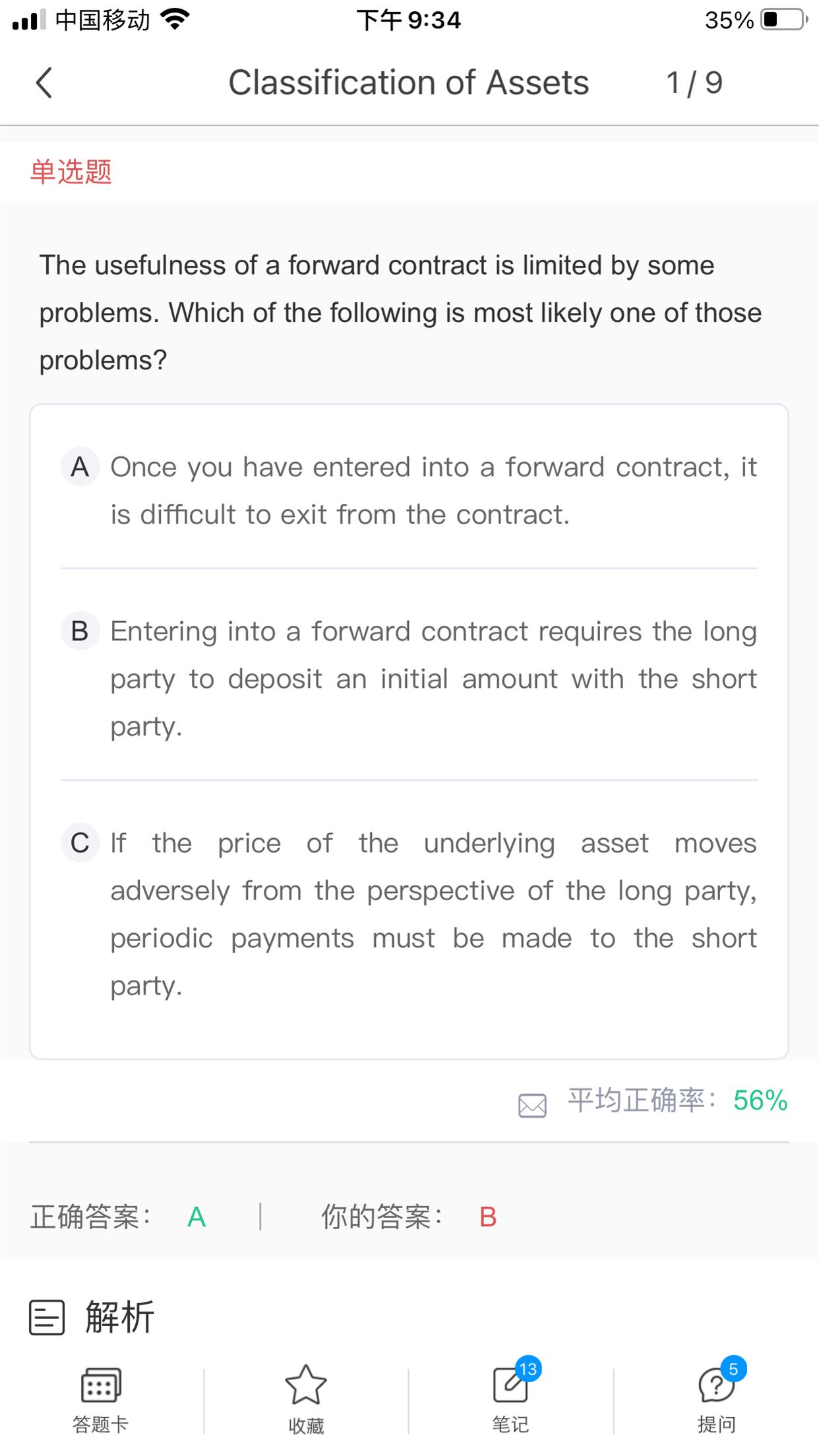Screen dimensions: 819x1456
Task: Open the answer card (答题卡)
Action: click(100, 1397)
